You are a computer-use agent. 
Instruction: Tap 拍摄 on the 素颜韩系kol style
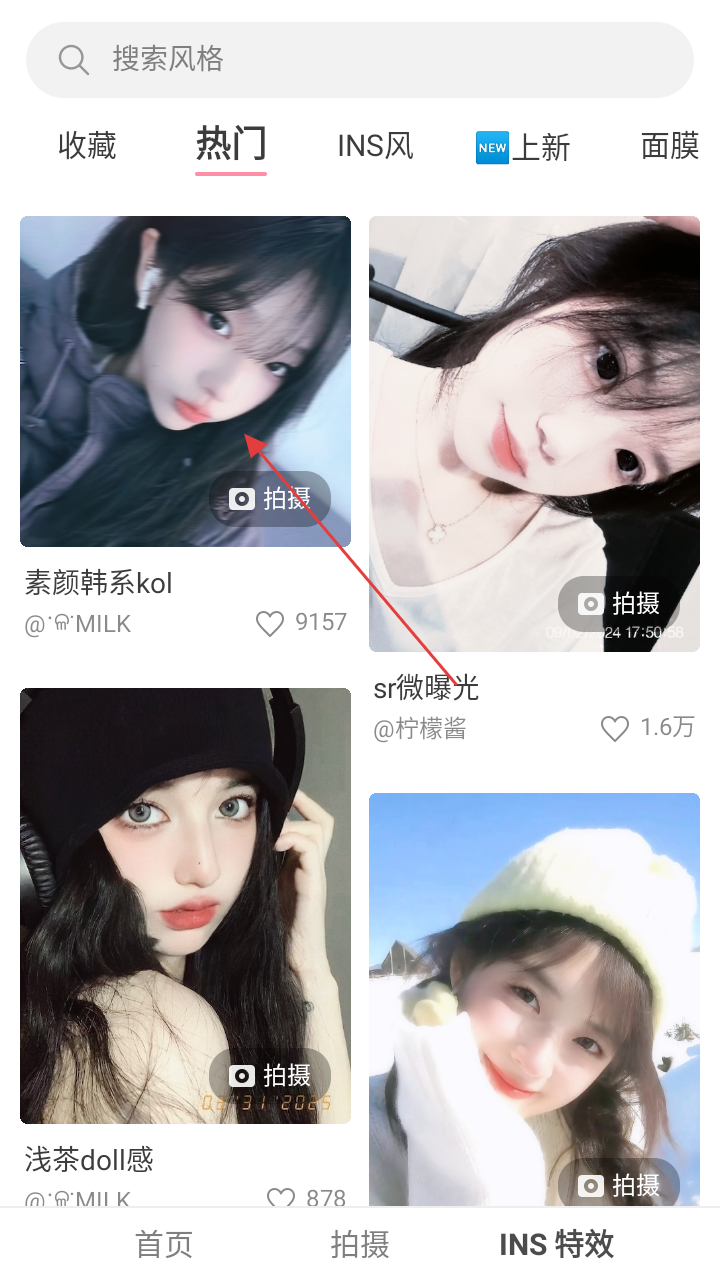coord(270,498)
